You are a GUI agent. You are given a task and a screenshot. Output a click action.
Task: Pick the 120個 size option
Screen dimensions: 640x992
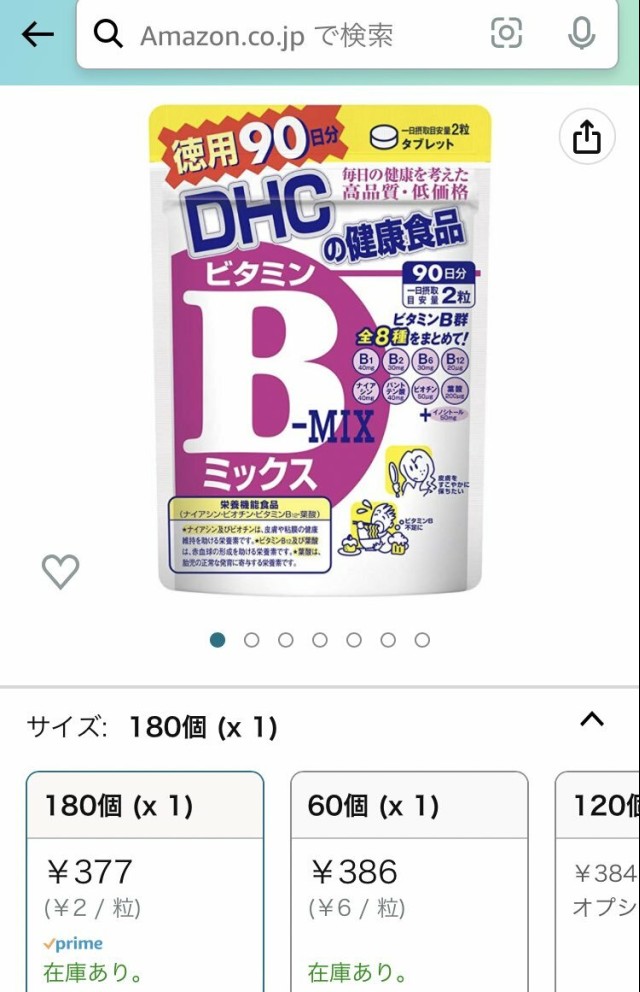pyautogui.click(x=600, y=880)
